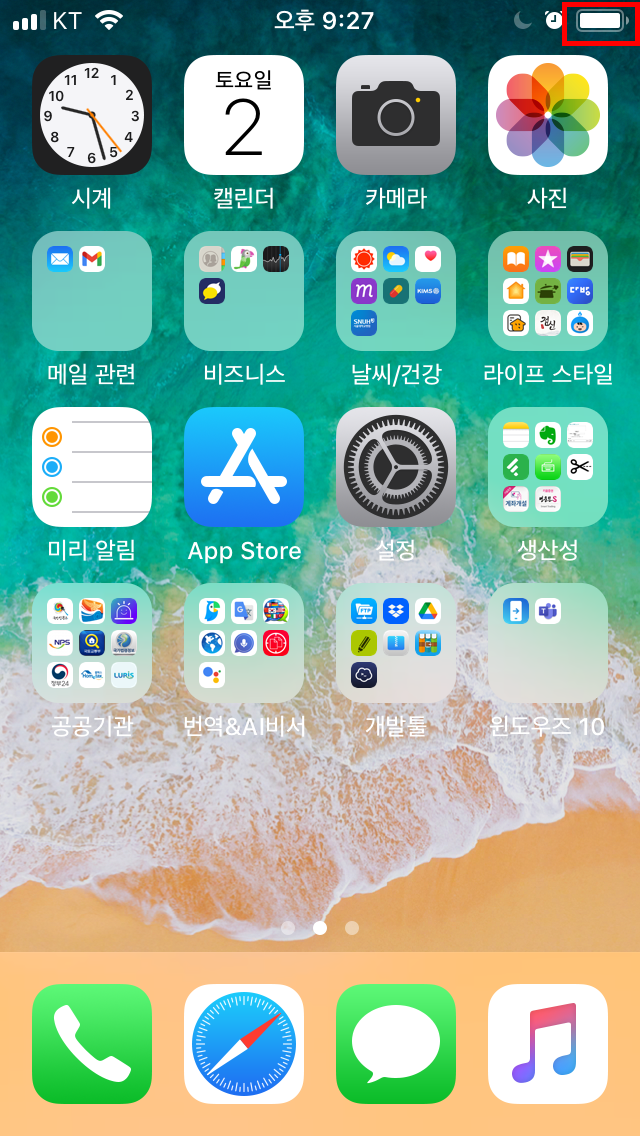The image size is (640, 1136).
Task: Open Messages from the dock
Action: [396, 1044]
